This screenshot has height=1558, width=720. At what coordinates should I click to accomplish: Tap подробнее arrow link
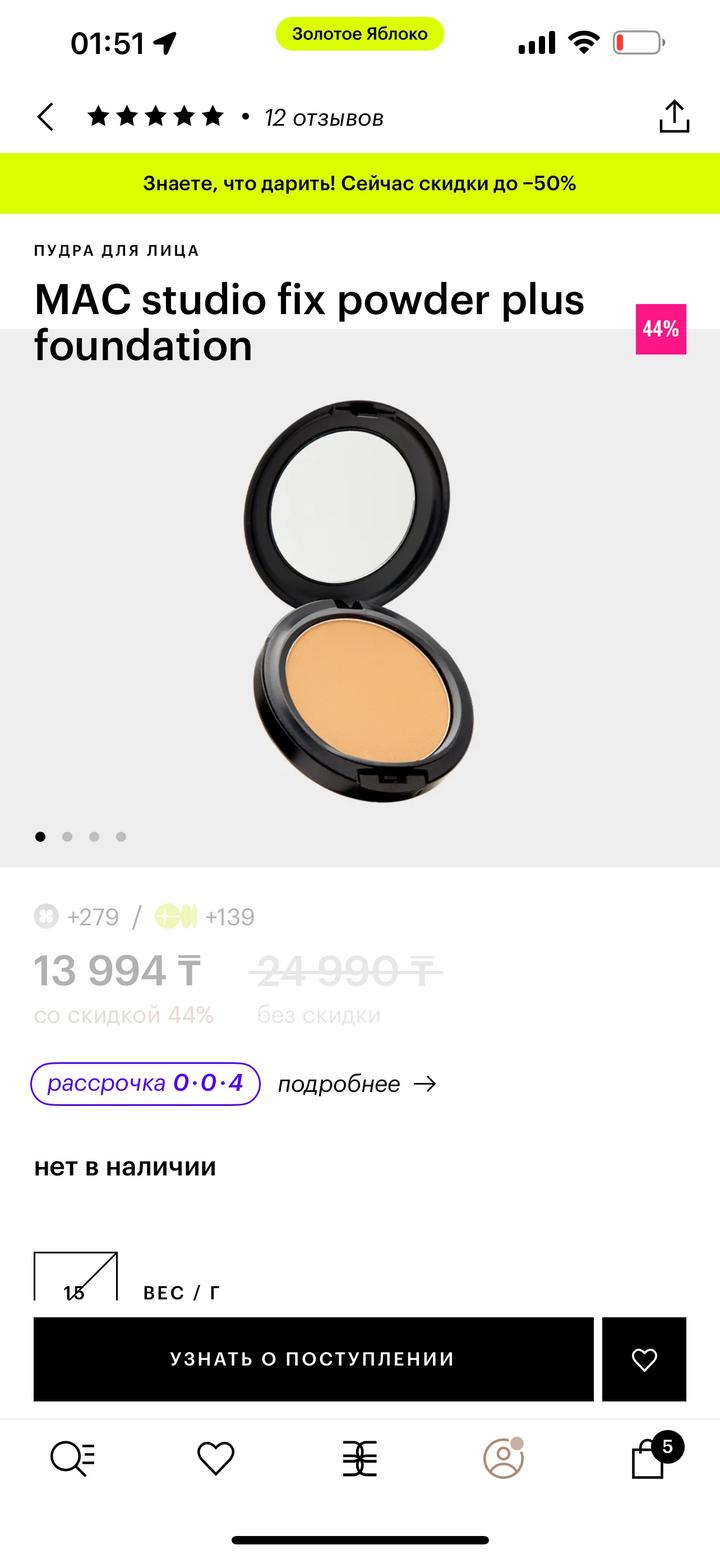tap(357, 1084)
